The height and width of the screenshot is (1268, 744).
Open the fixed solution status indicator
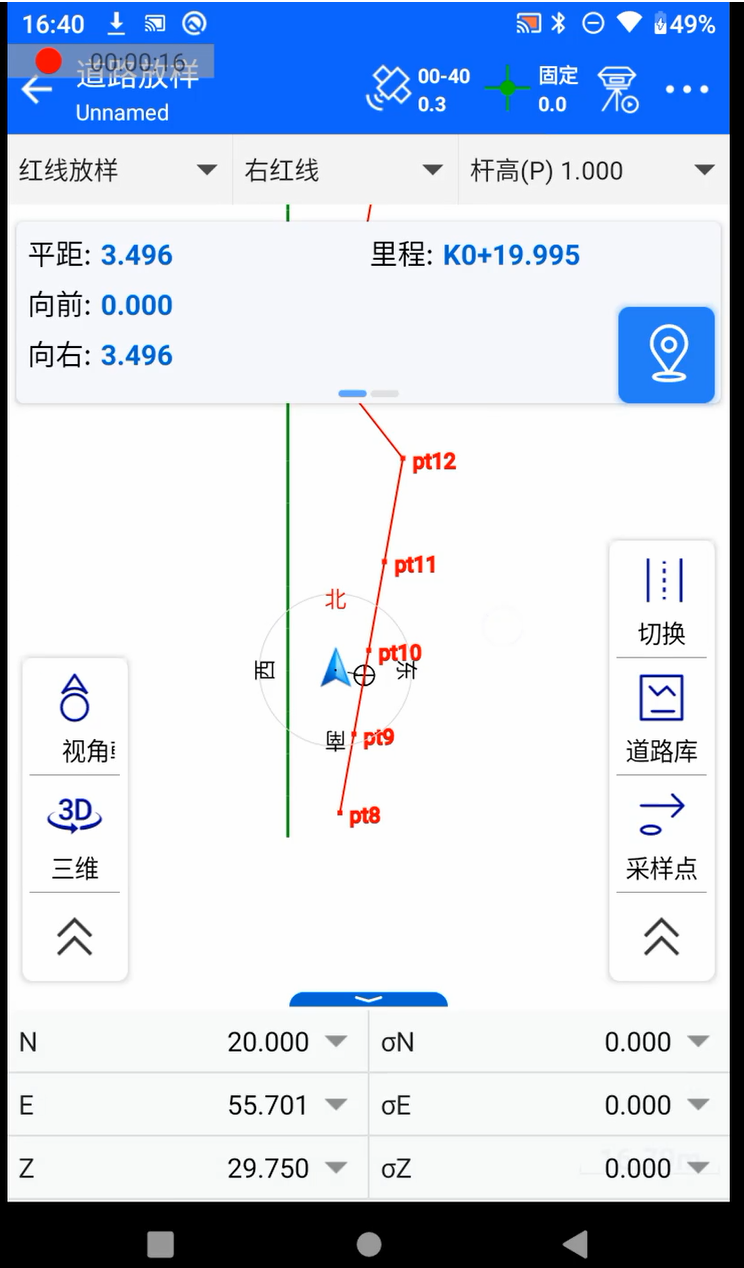click(x=508, y=89)
